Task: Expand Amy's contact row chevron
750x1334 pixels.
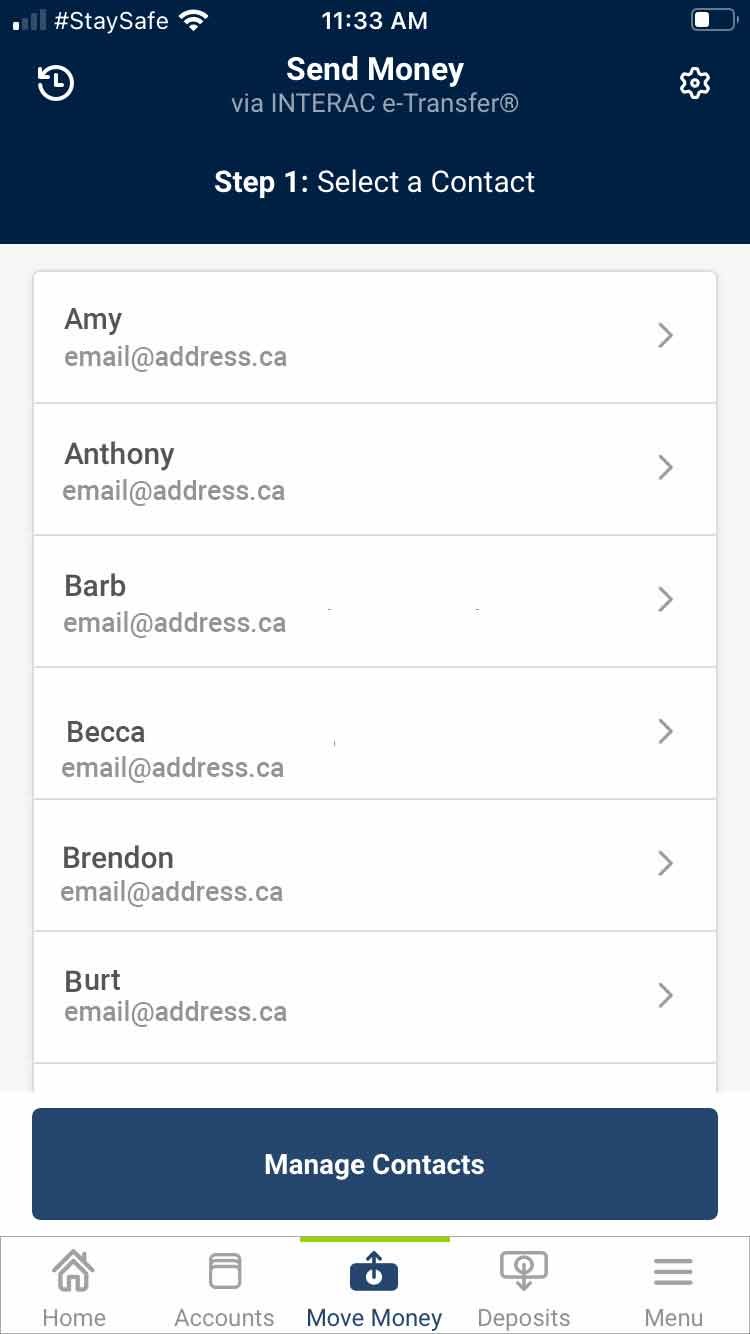Action: 665,336
